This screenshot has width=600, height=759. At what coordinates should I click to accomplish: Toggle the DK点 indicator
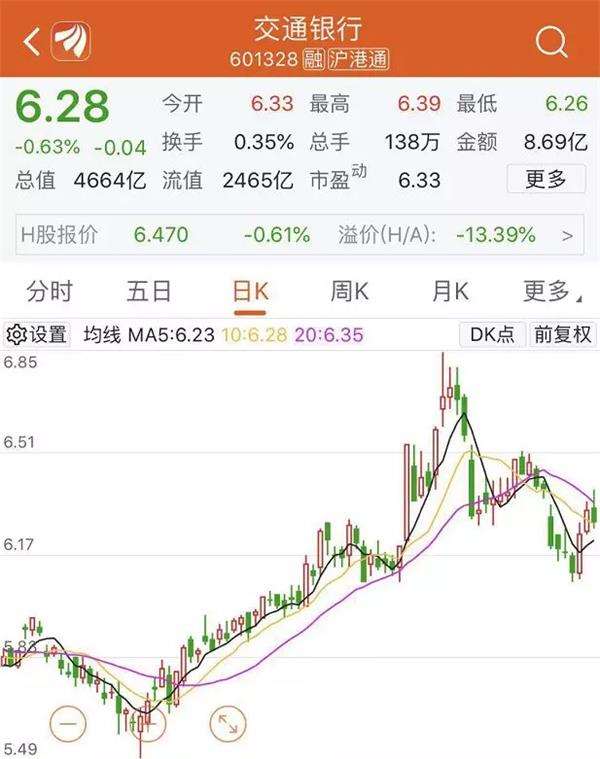[x=491, y=334]
